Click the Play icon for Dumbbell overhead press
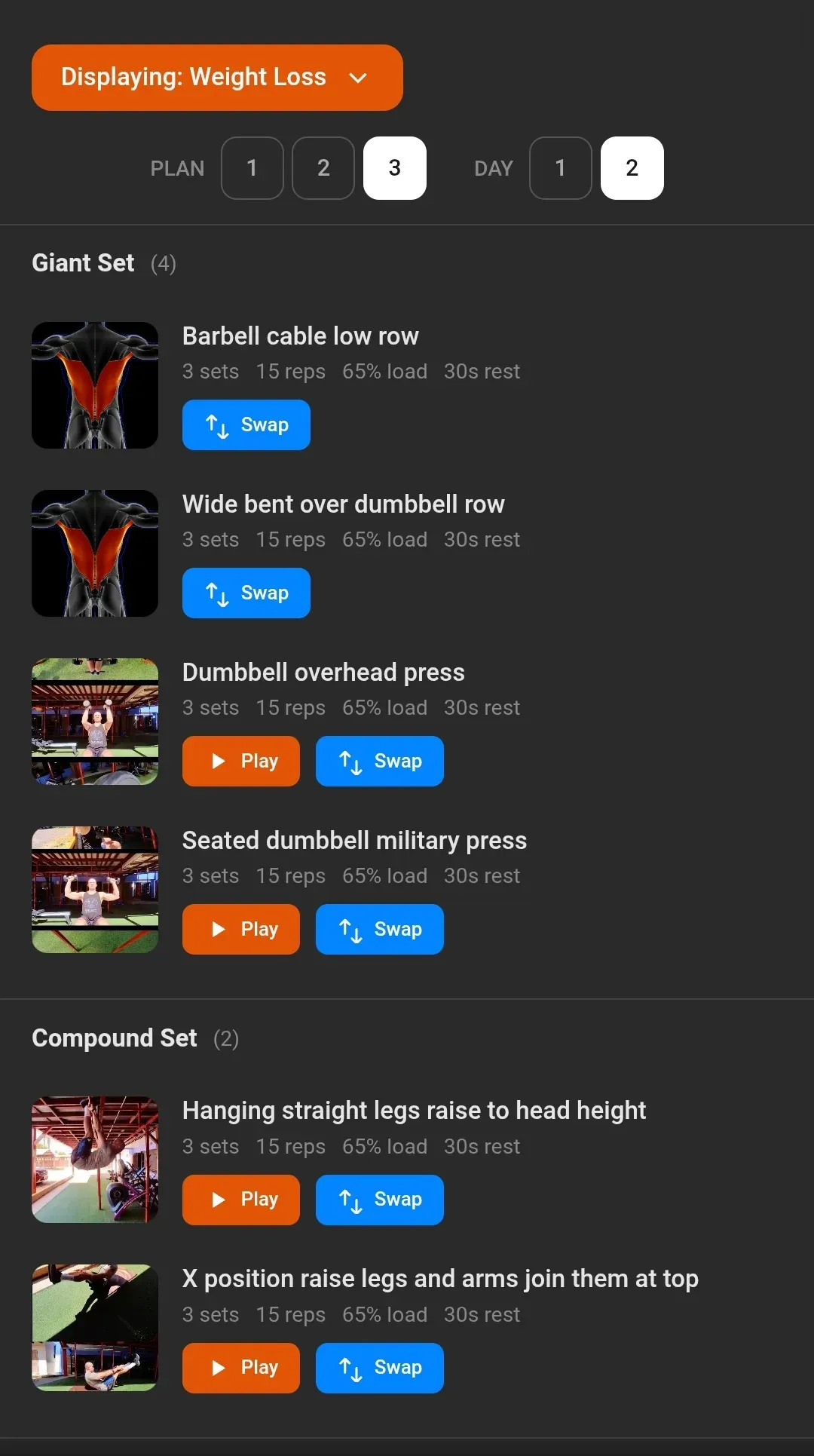Image resolution: width=814 pixels, height=1456 pixels. tap(220, 761)
